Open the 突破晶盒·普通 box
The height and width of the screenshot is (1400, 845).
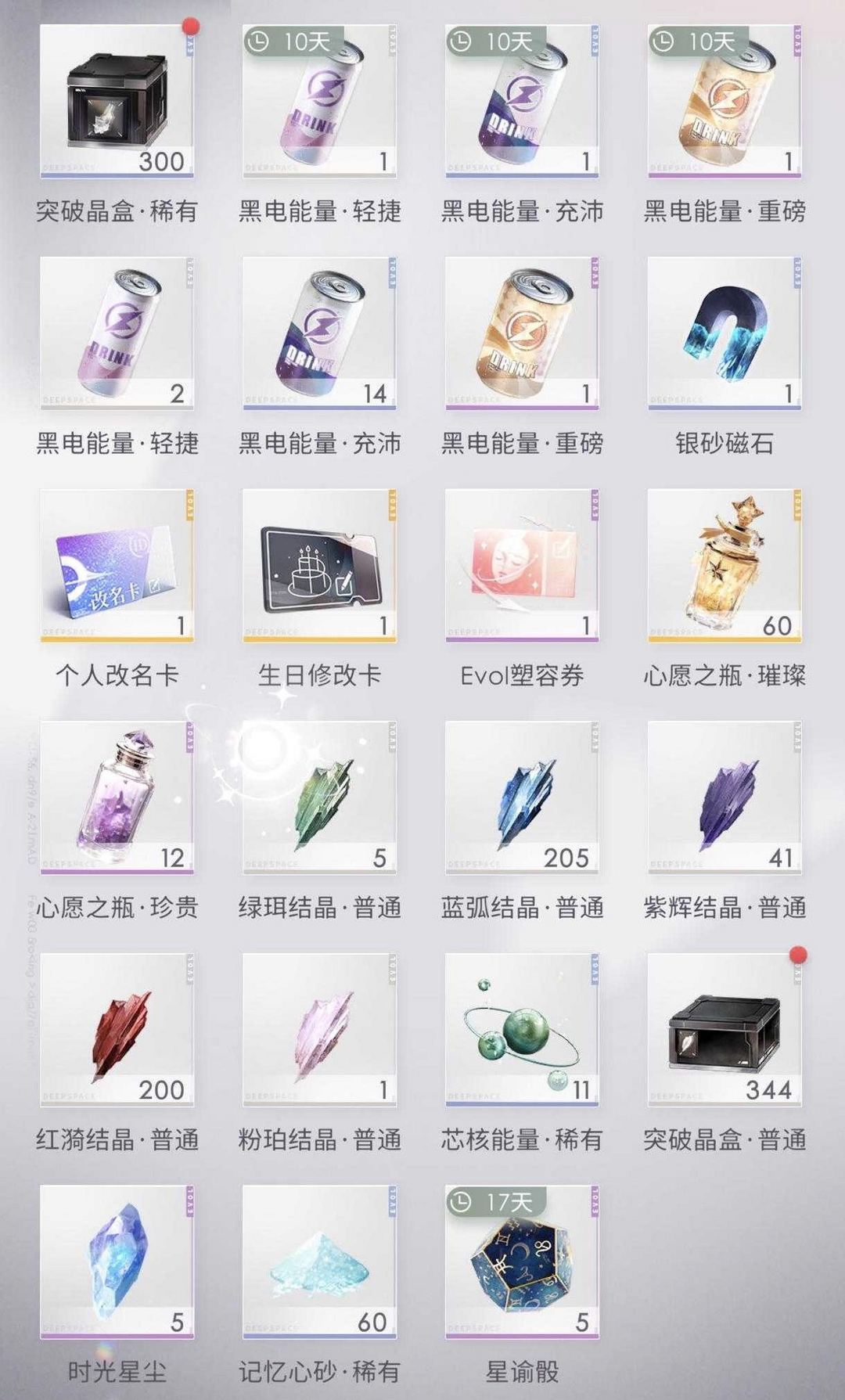click(x=725, y=1029)
